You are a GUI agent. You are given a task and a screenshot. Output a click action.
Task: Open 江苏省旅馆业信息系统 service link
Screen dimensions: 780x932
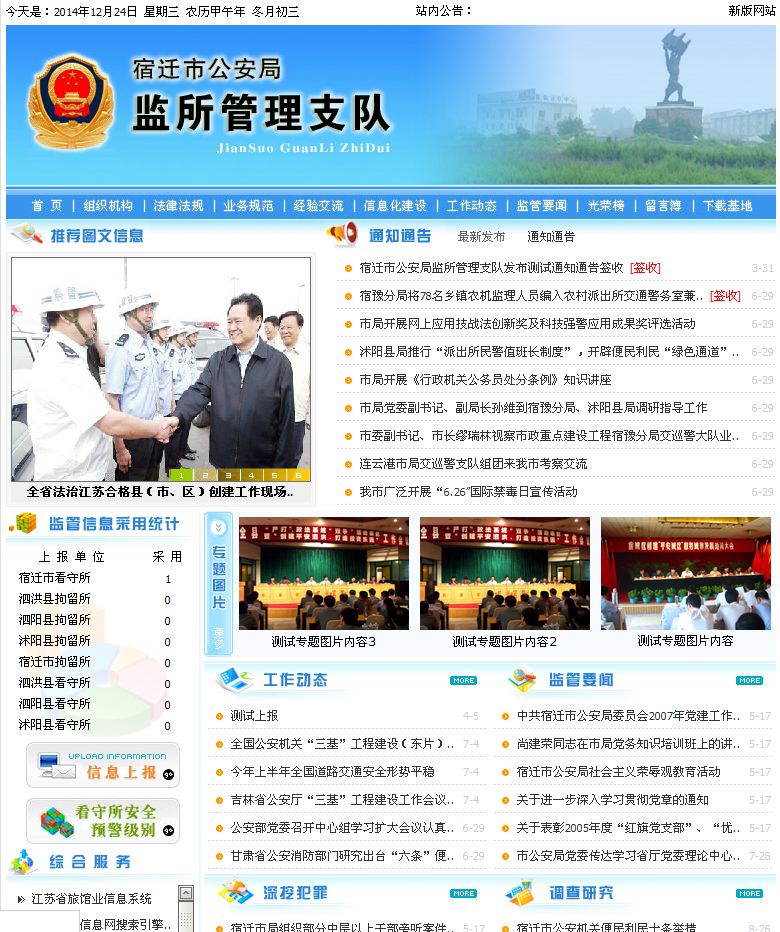tap(91, 899)
